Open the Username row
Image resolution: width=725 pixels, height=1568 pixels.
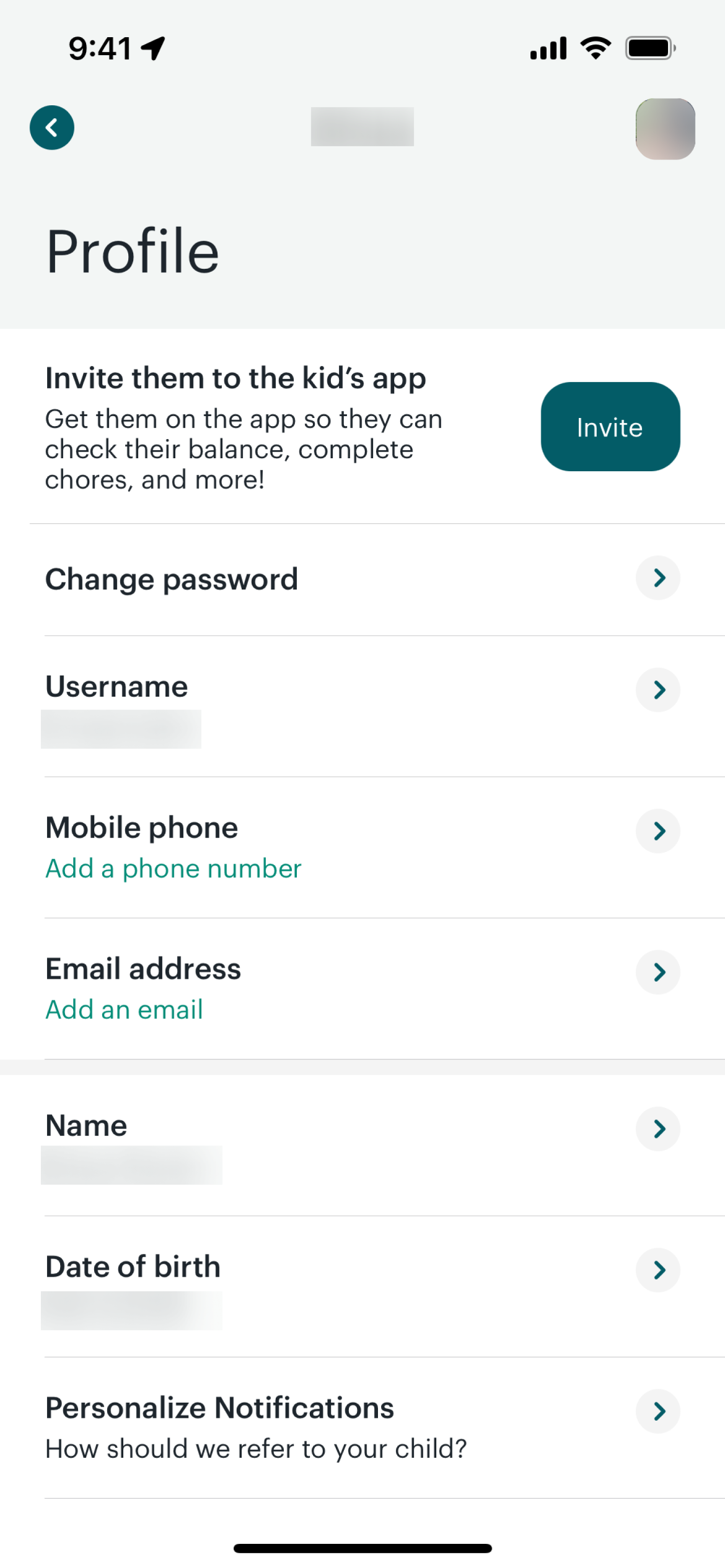pos(362,707)
